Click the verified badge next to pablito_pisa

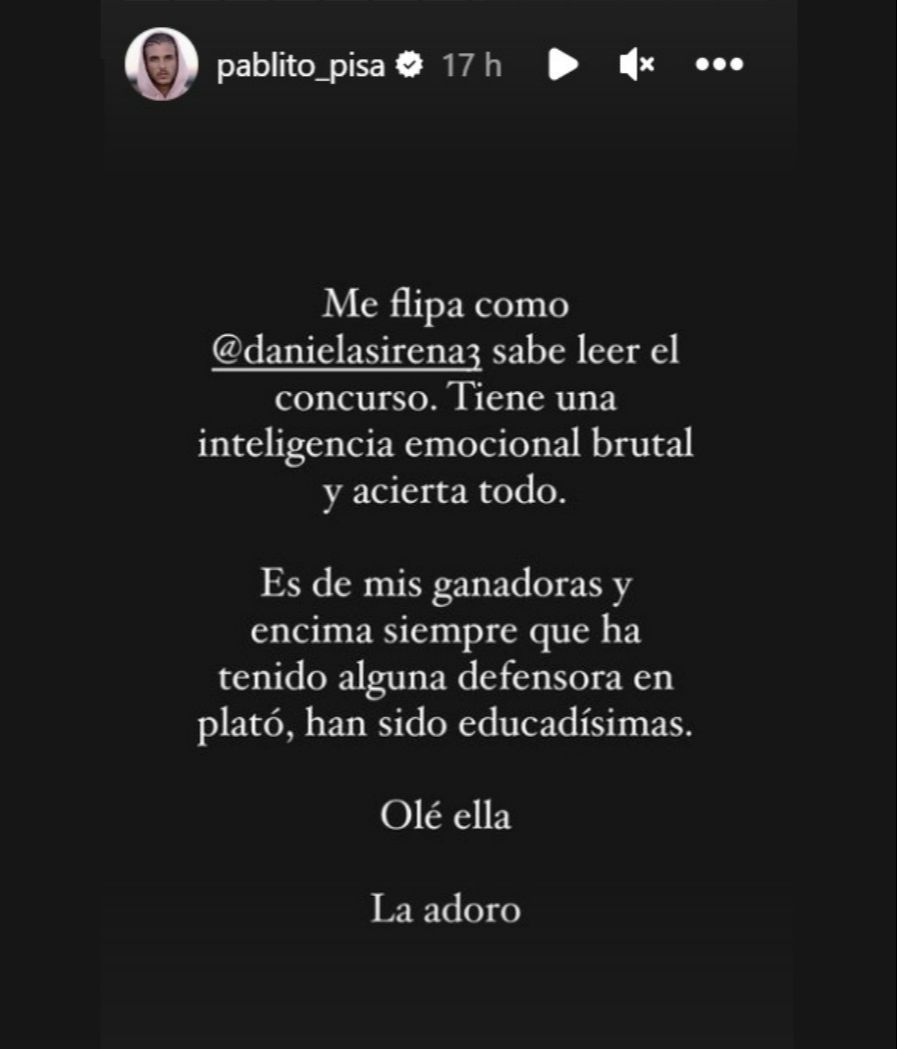tap(411, 63)
